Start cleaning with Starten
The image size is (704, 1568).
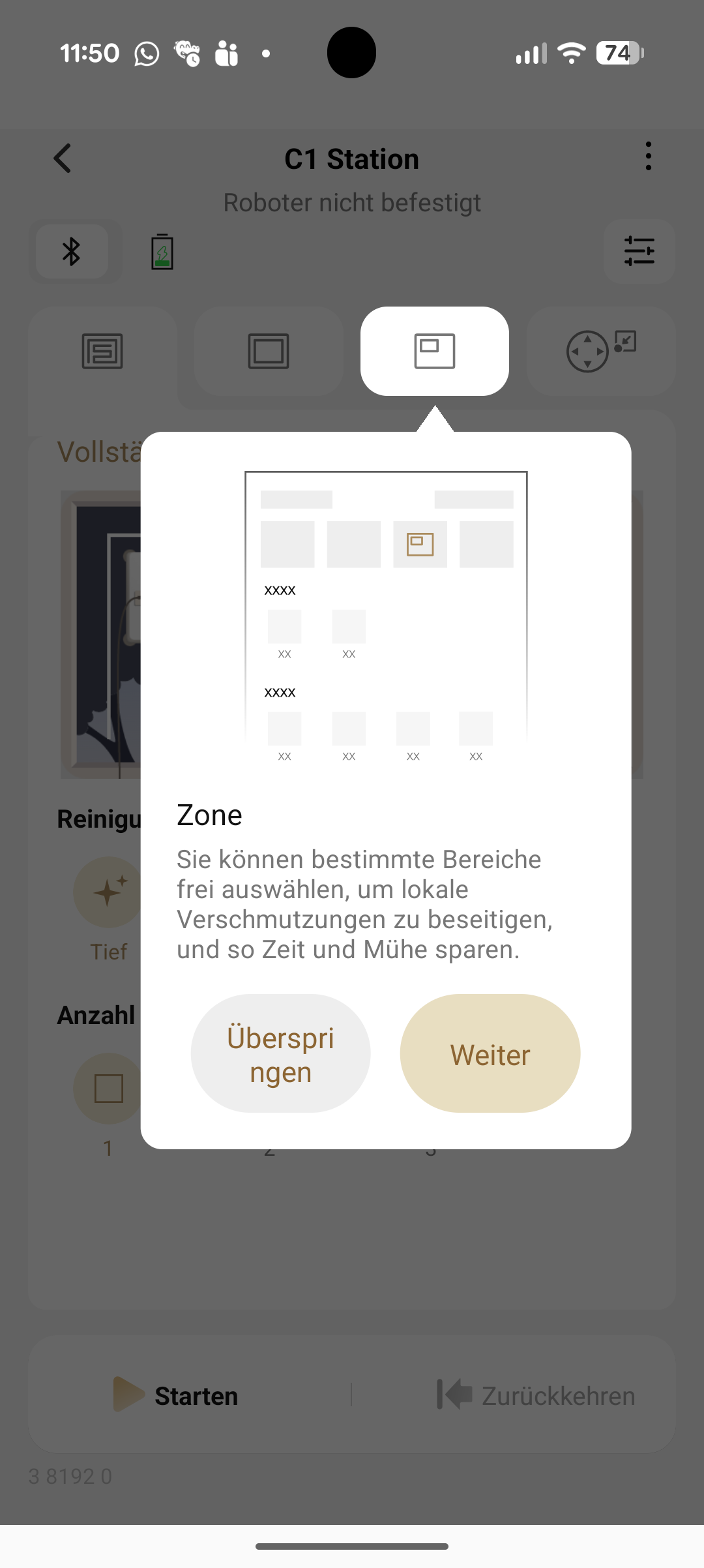click(176, 1395)
